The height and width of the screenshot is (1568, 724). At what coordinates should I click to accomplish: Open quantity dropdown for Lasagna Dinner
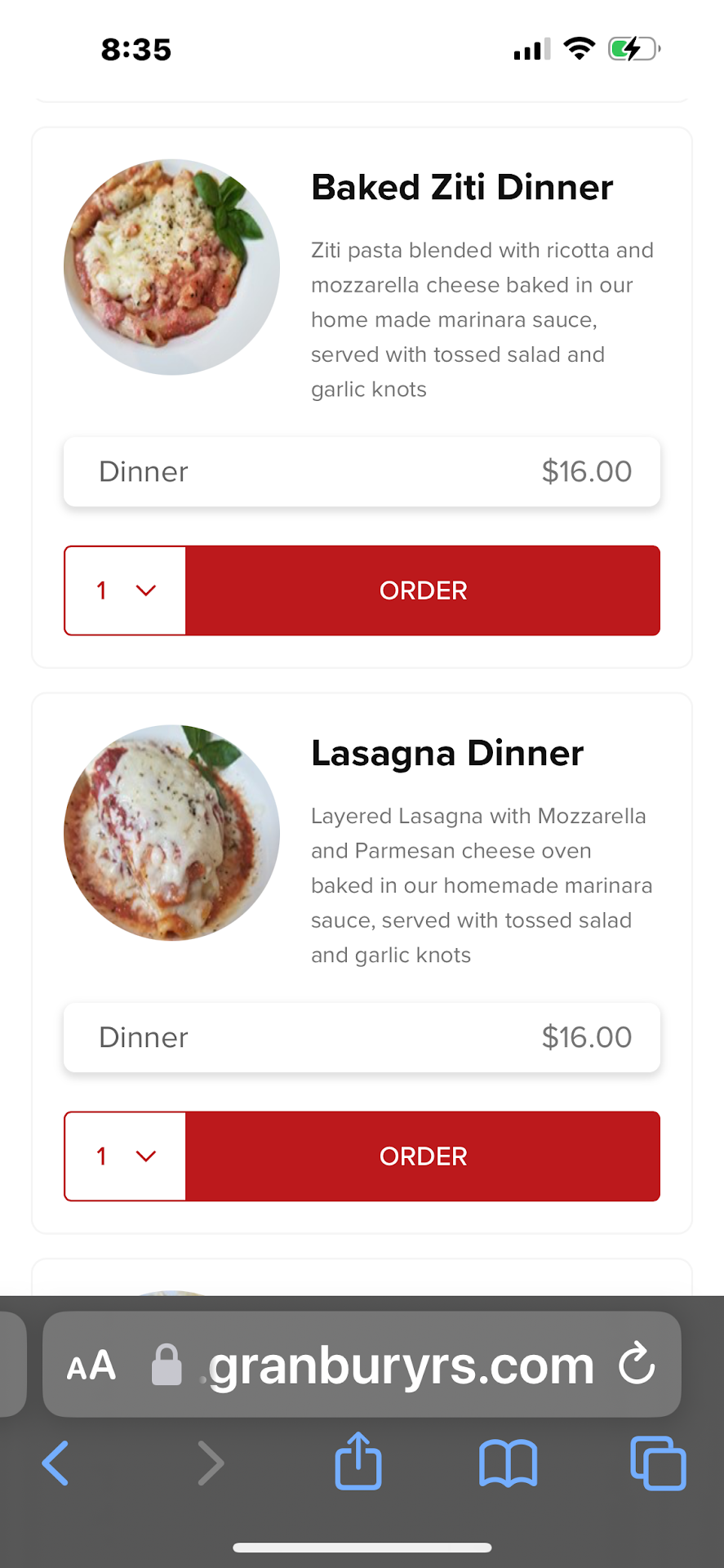tap(126, 1156)
